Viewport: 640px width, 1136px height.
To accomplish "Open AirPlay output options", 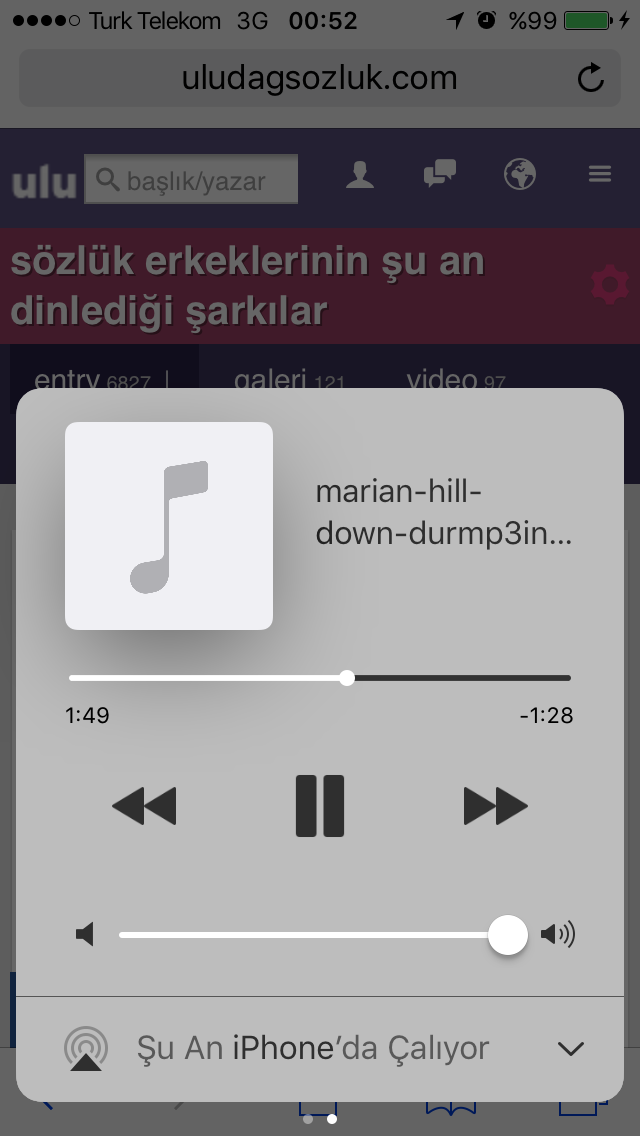I will pos(86,1048).
